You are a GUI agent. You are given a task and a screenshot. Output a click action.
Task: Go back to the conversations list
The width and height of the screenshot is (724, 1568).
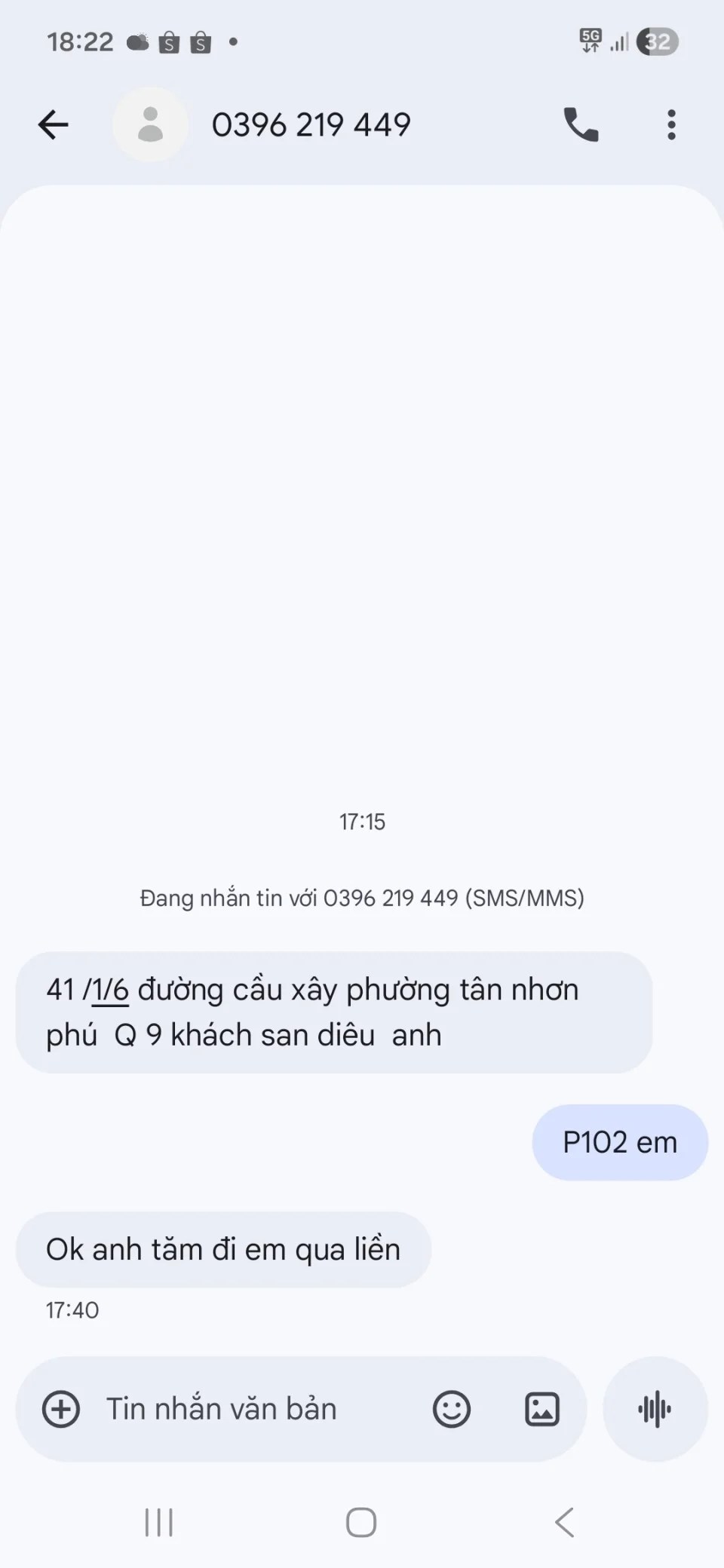(54, 125)
